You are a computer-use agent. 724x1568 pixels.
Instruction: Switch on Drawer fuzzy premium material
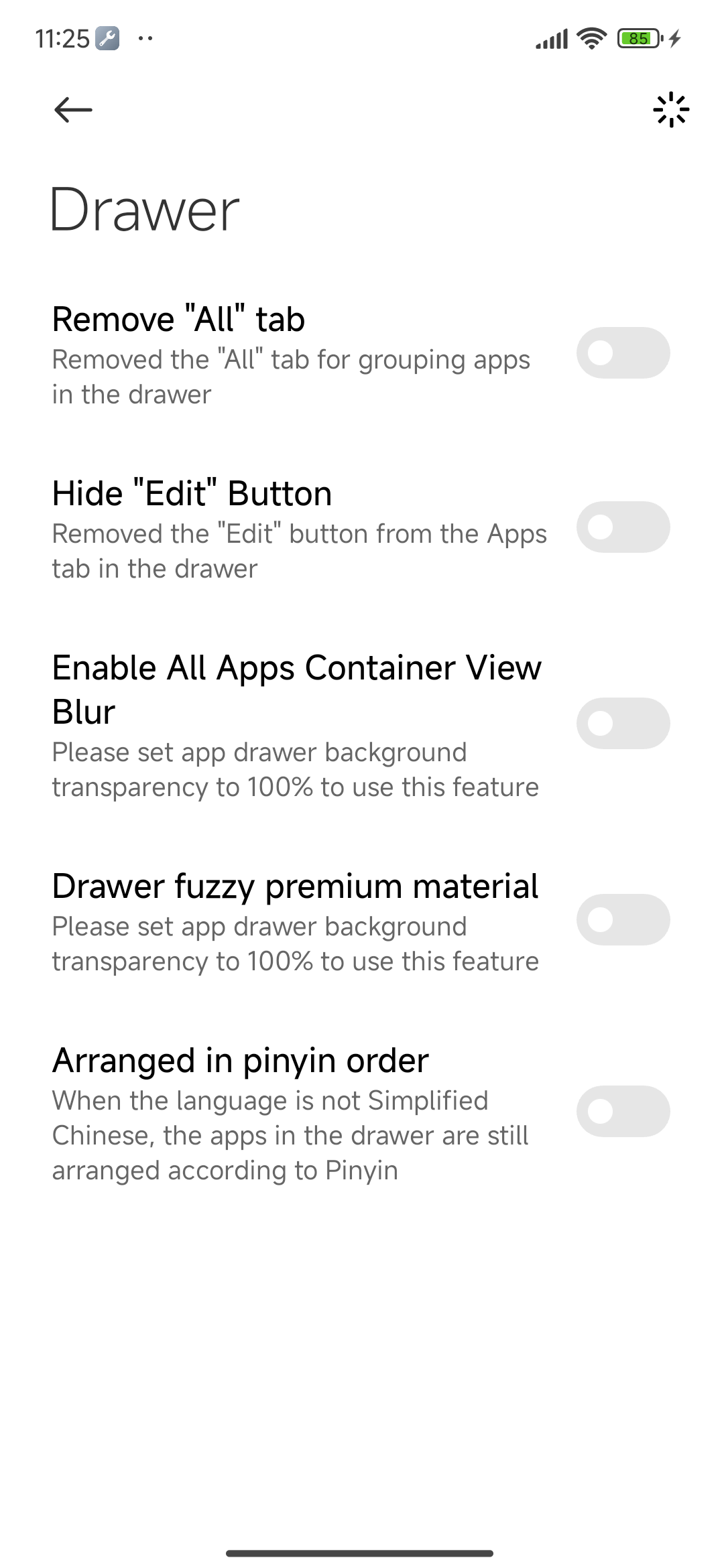(623, 920)
